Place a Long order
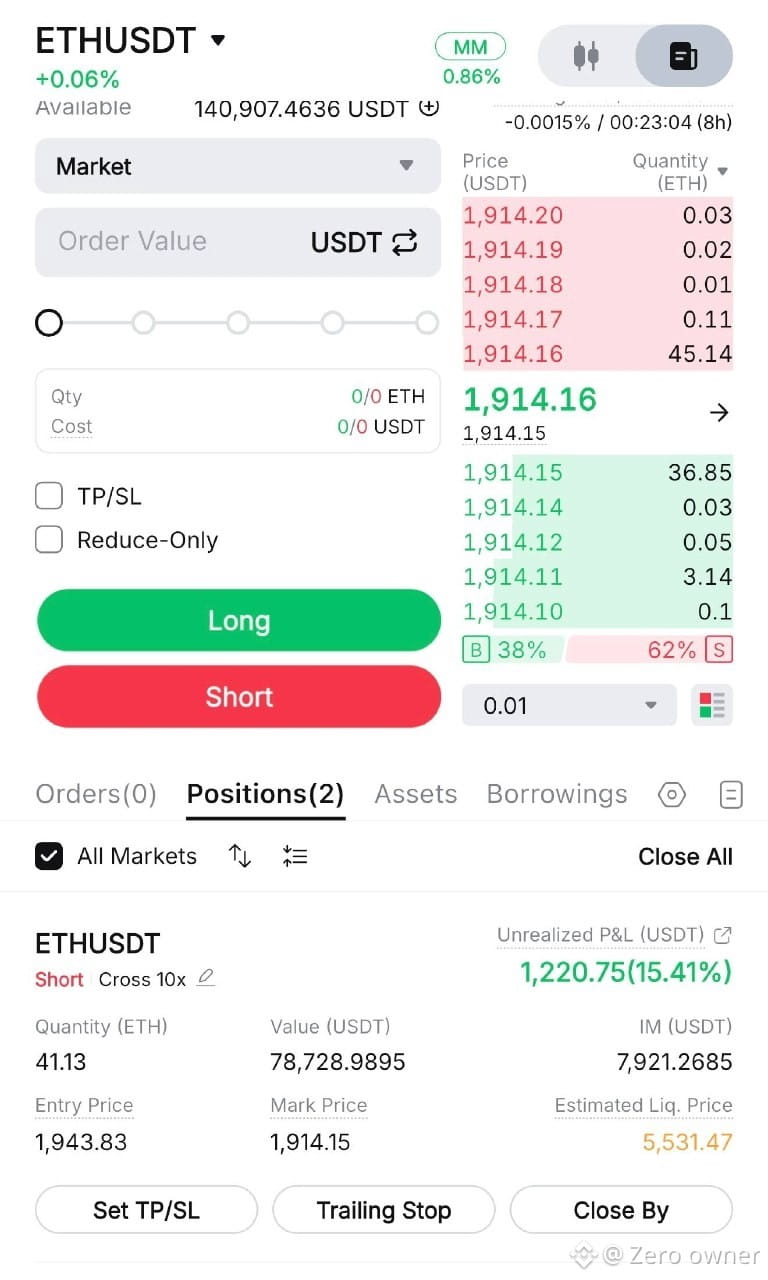The image size is (768, 1280). pos(238,621)
